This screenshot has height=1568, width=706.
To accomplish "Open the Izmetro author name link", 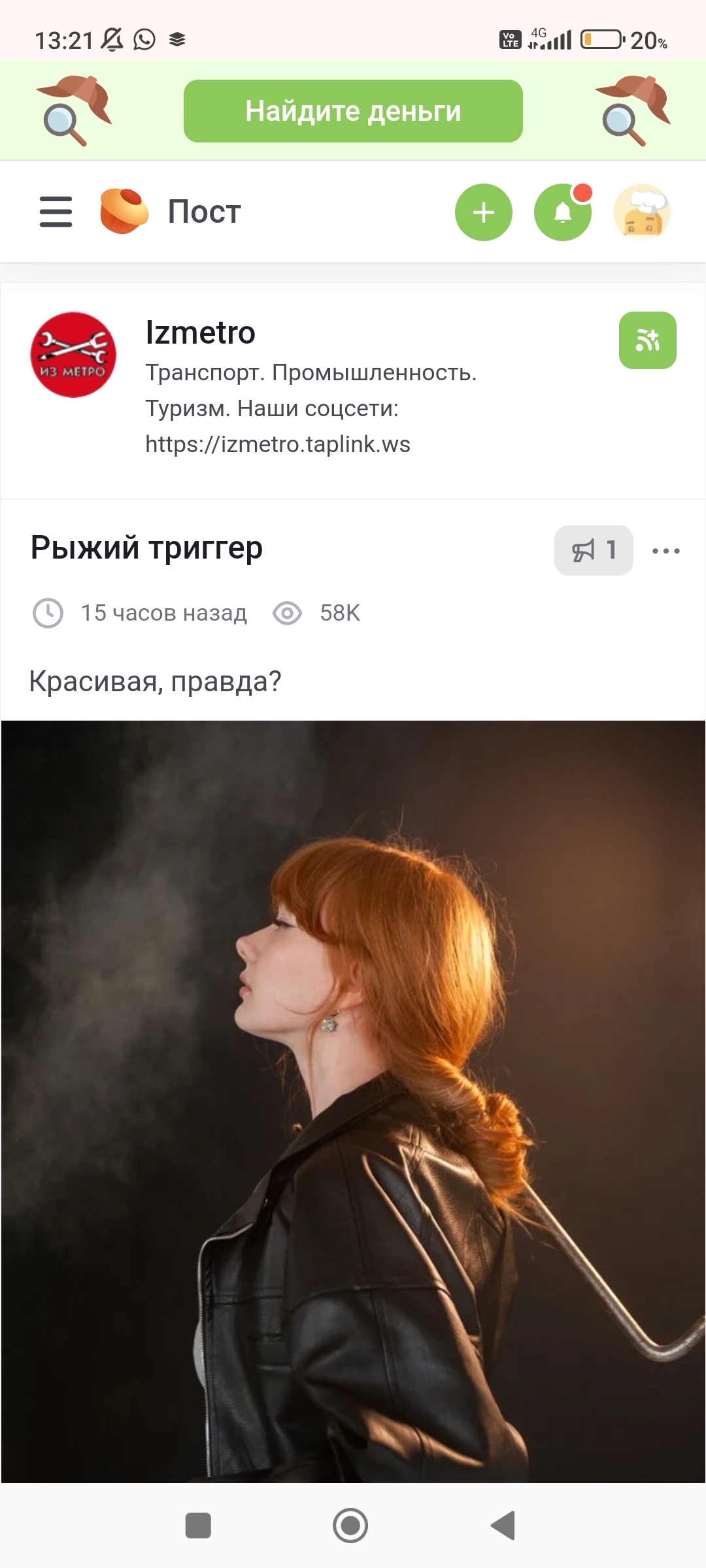I will 200,333.
